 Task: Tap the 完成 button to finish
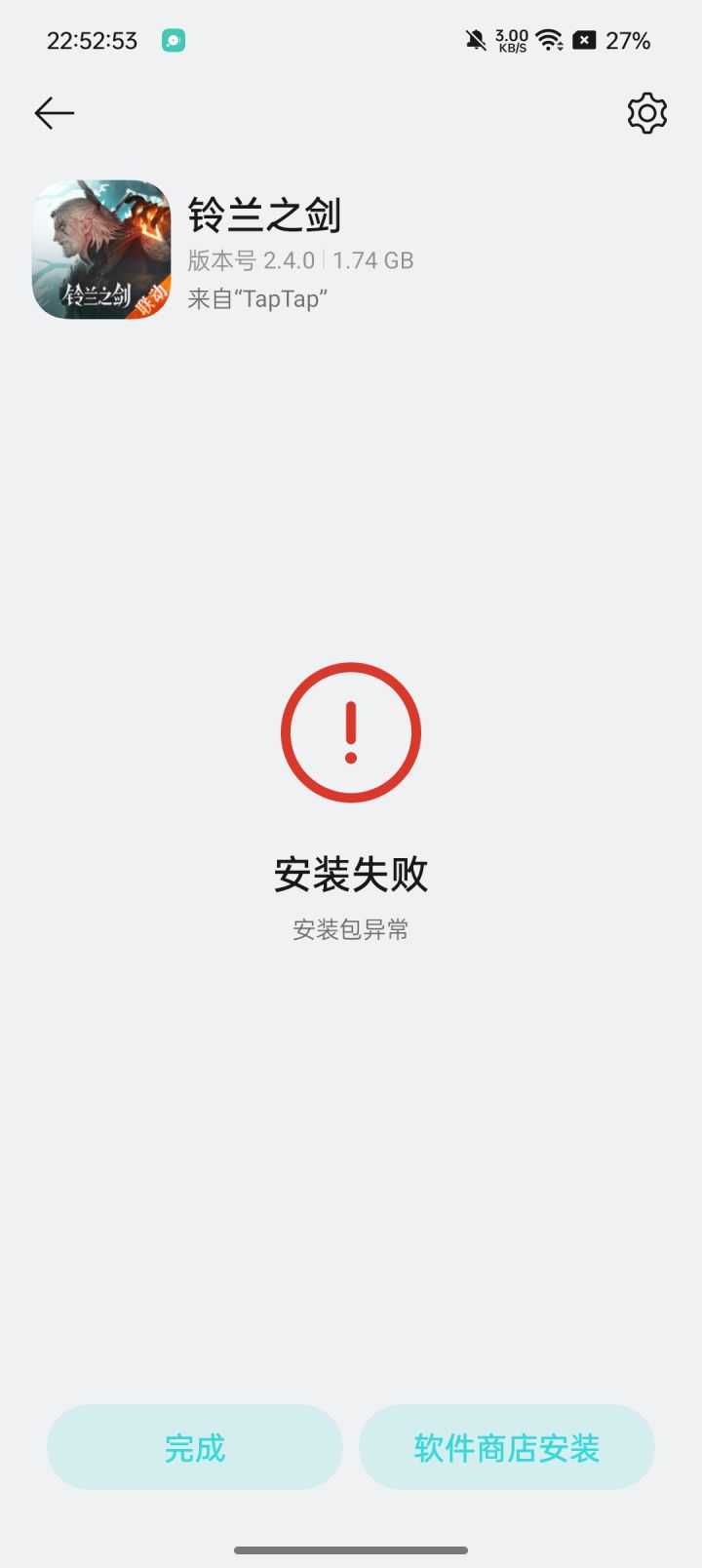[194, 1448]
